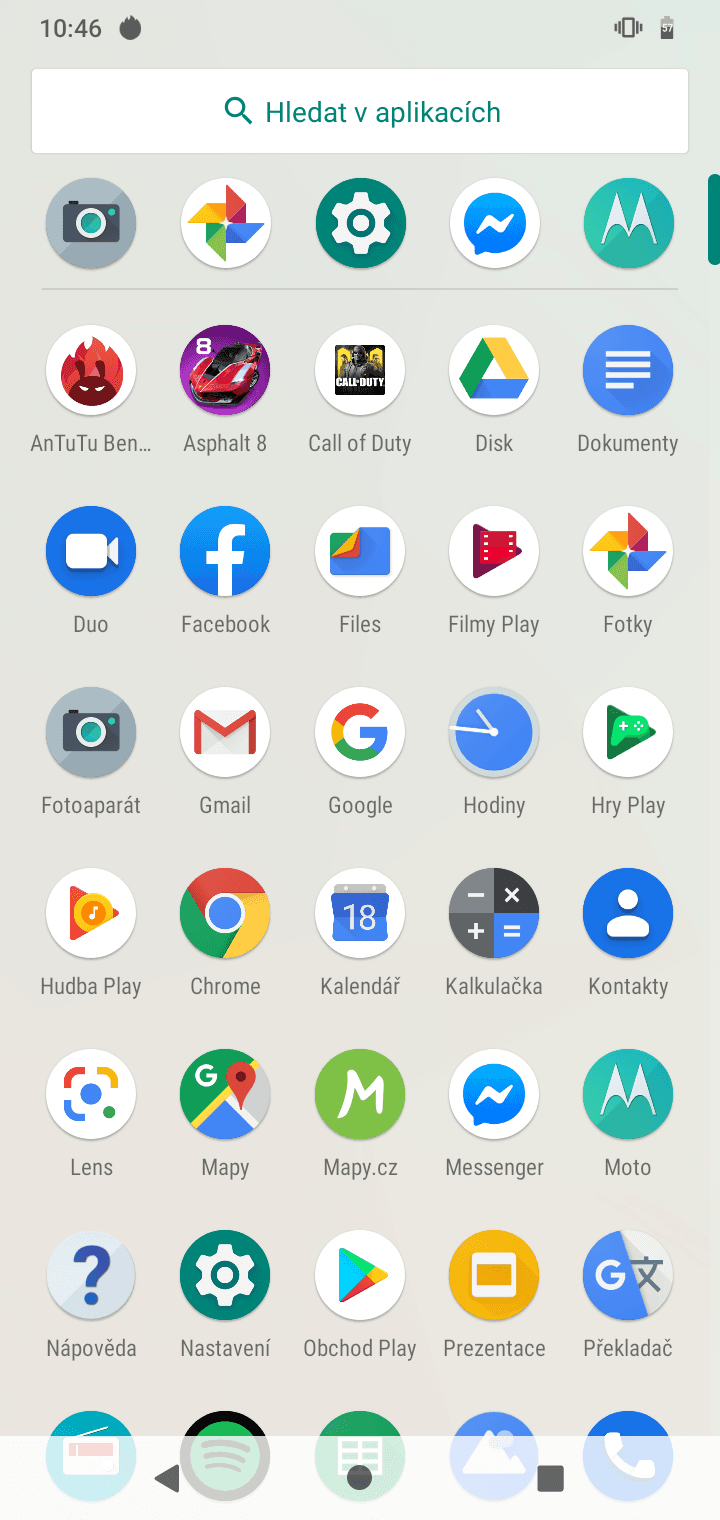This screenshot has height=1520, width=720.
Task: Open Nastavení settings app
Action: click(x=225, y=1275)
